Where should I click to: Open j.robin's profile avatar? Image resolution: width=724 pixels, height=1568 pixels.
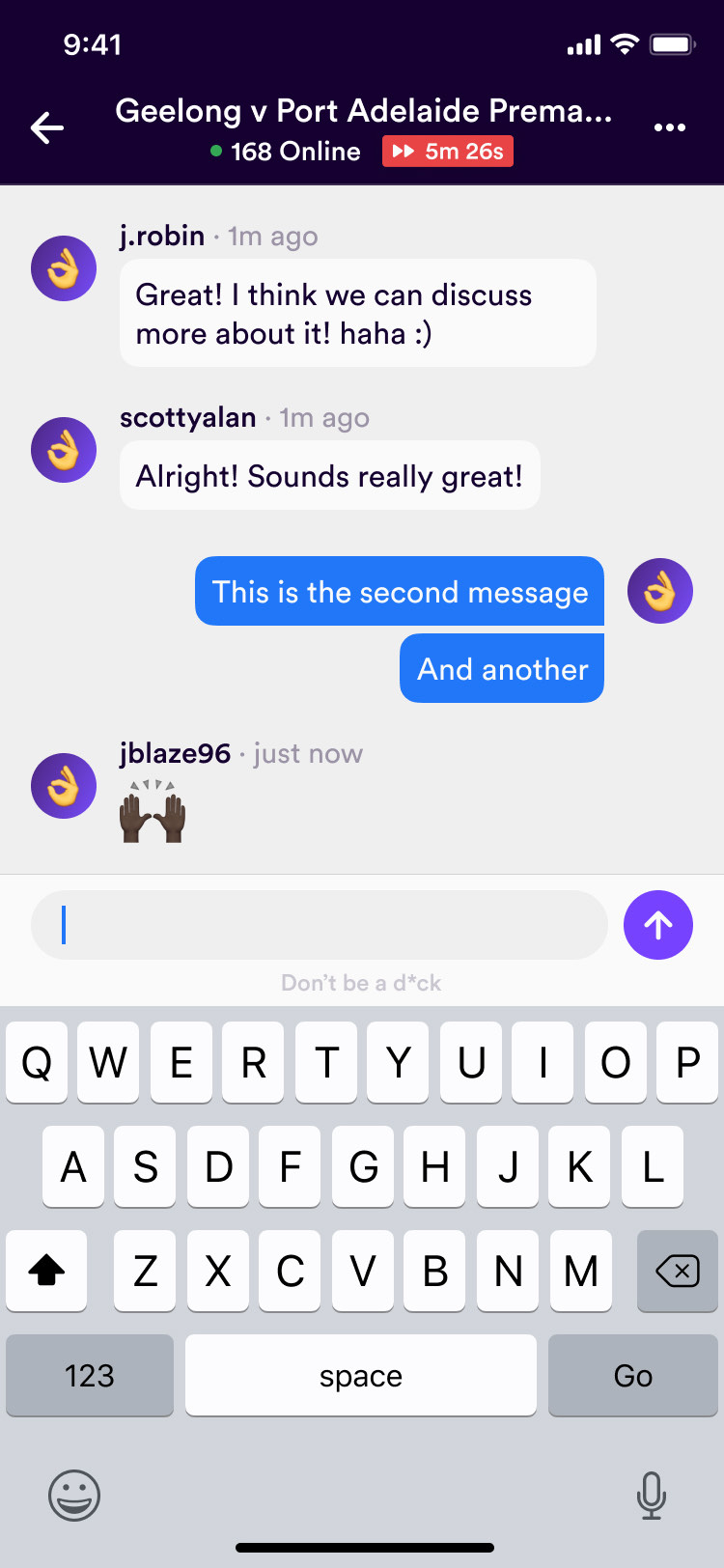coord(64,269)
